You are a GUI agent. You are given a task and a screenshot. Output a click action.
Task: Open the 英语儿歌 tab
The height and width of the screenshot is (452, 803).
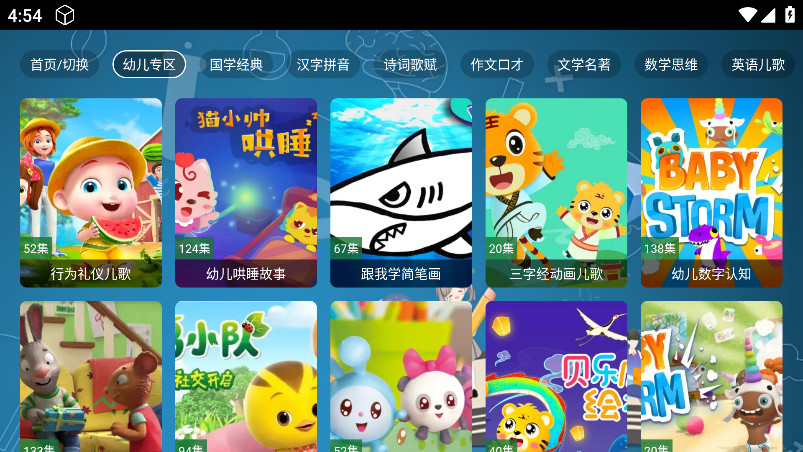[x=757, y=65]
